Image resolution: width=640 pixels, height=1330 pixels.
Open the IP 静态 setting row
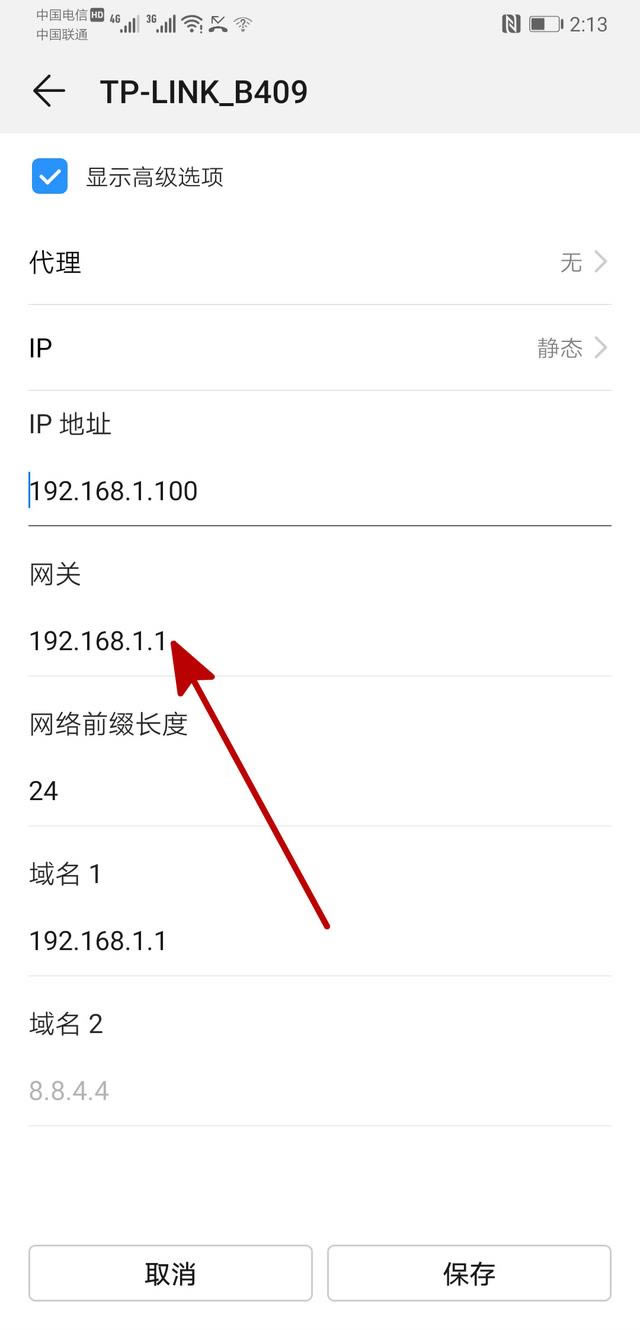click(320, 348)
